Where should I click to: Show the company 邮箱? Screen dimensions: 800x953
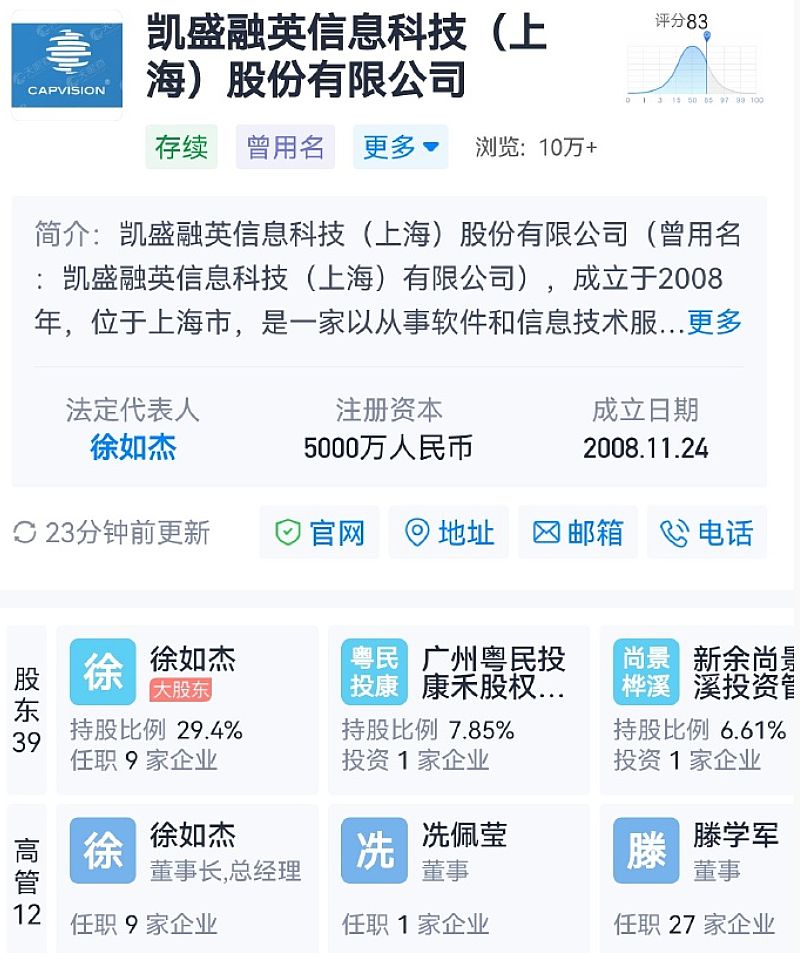tap(578, 533)
